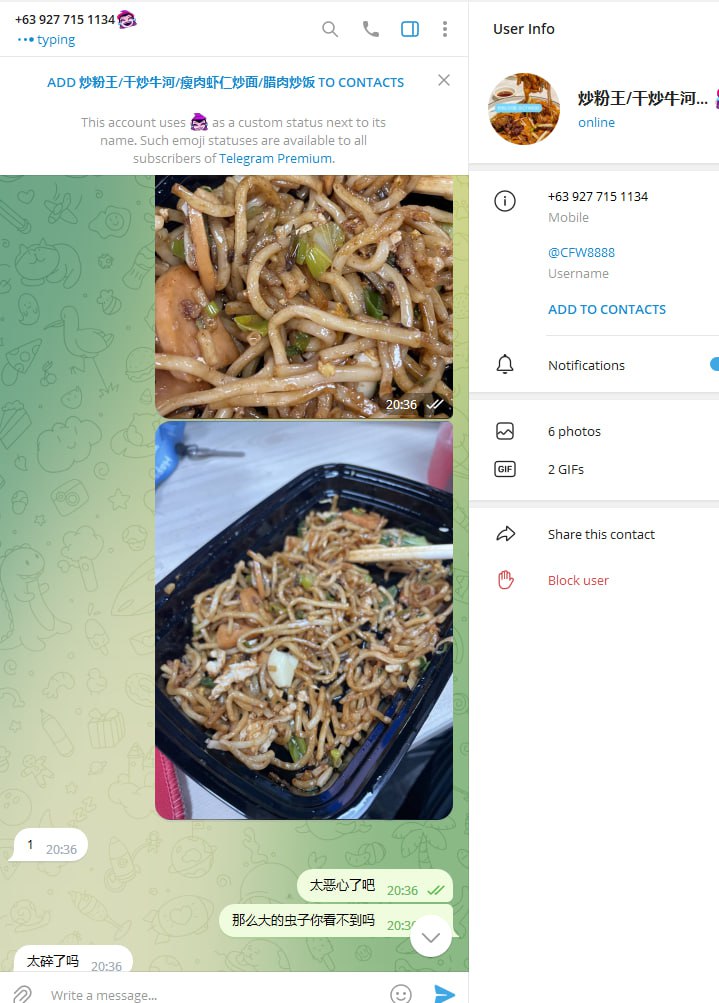719x1003 pixels.
Task: Search within this chat
Action: click(x=330, y=29)
